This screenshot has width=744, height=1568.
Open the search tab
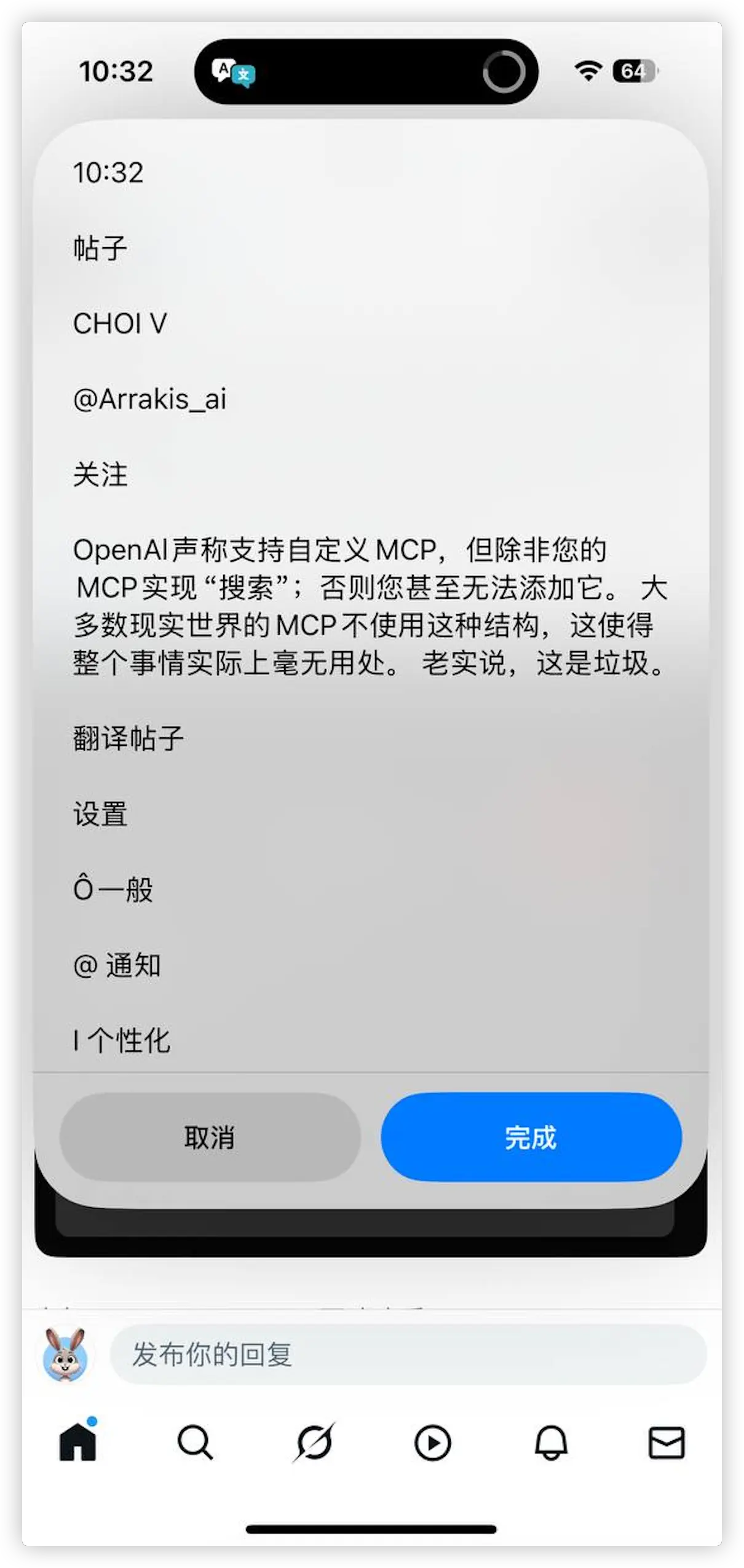pyautogui.click(x=195, y=1443)
